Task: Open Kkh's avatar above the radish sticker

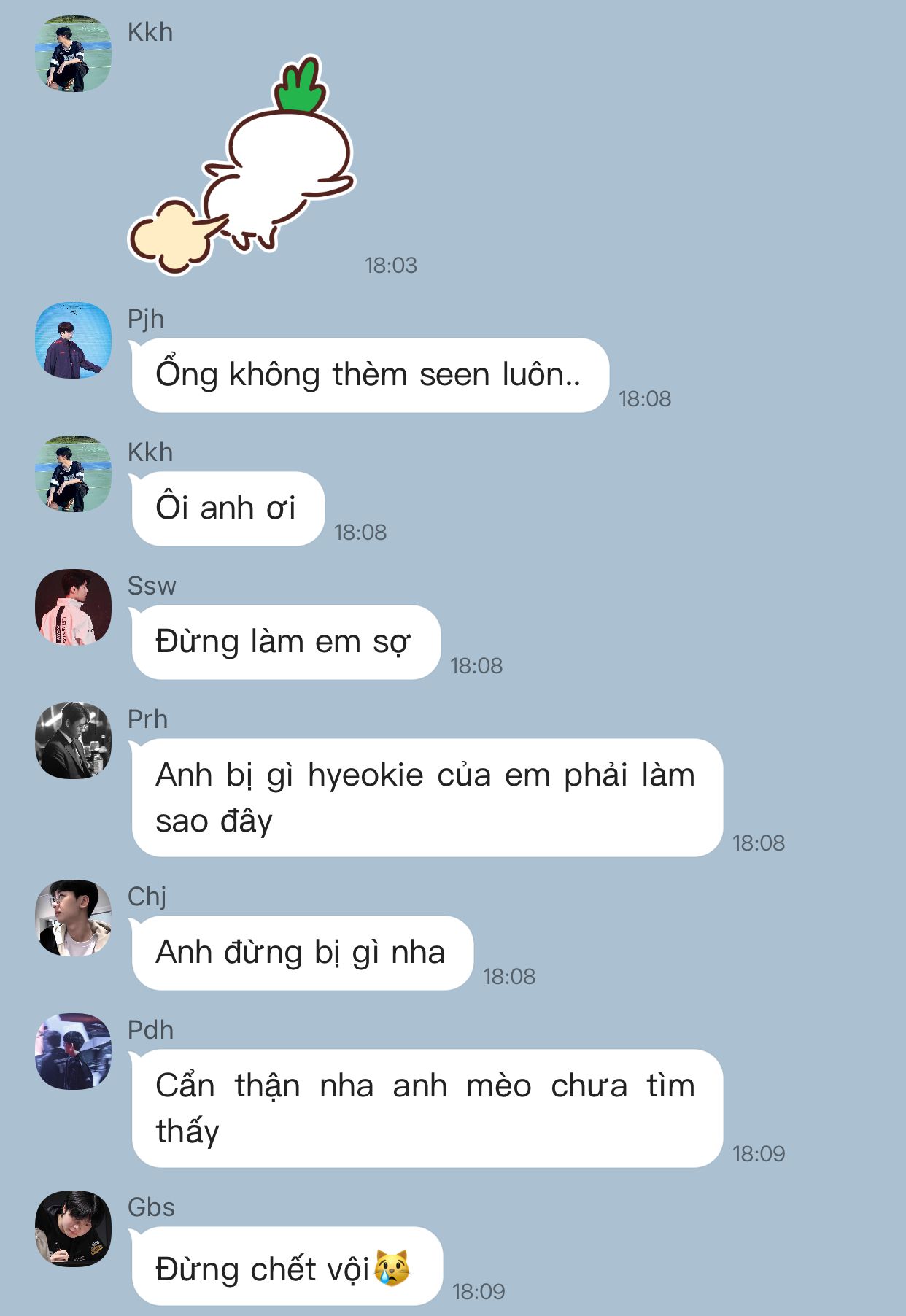Action: point(73,54)
